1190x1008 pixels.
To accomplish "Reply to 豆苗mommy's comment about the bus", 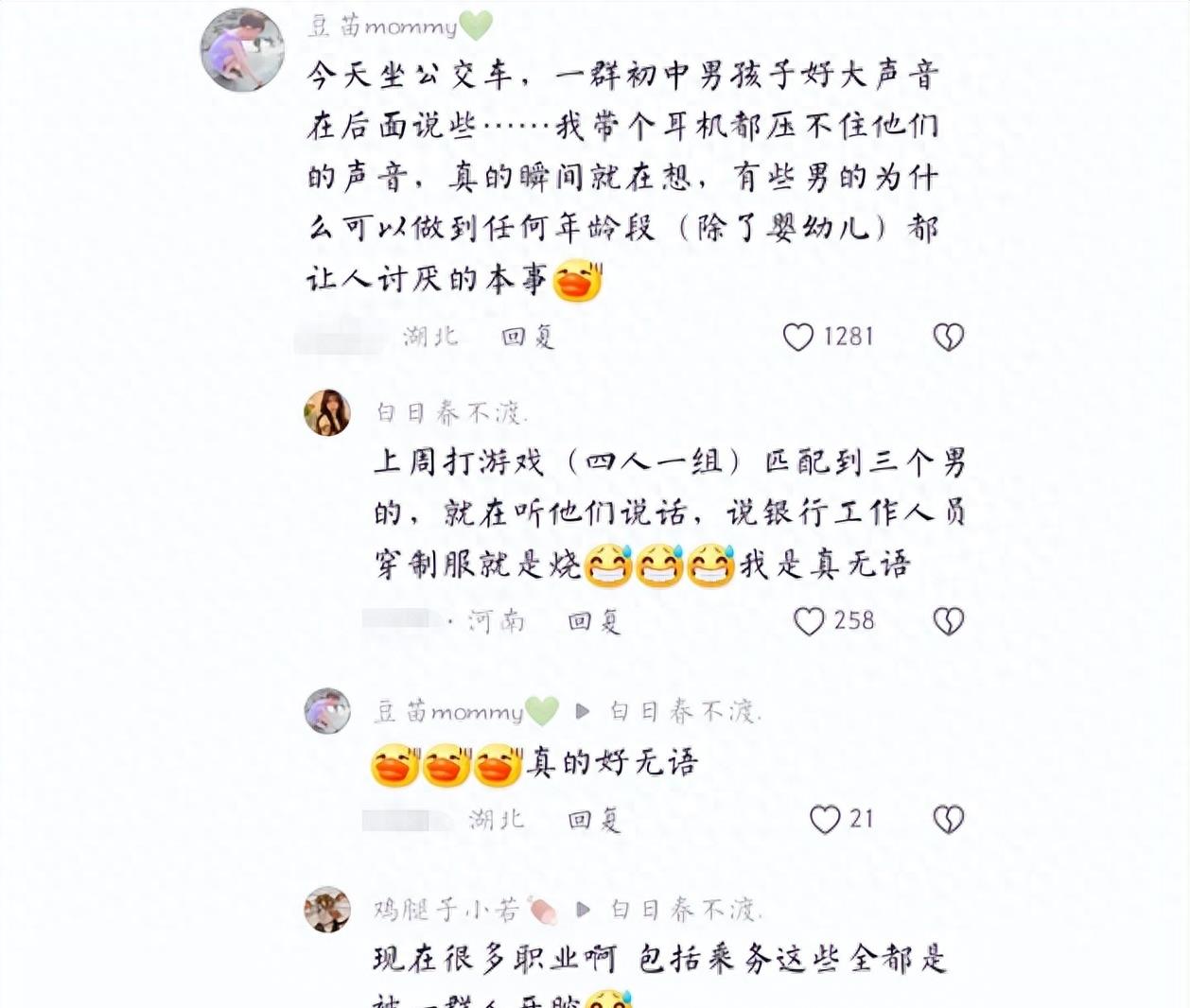I will click(527, 337).
